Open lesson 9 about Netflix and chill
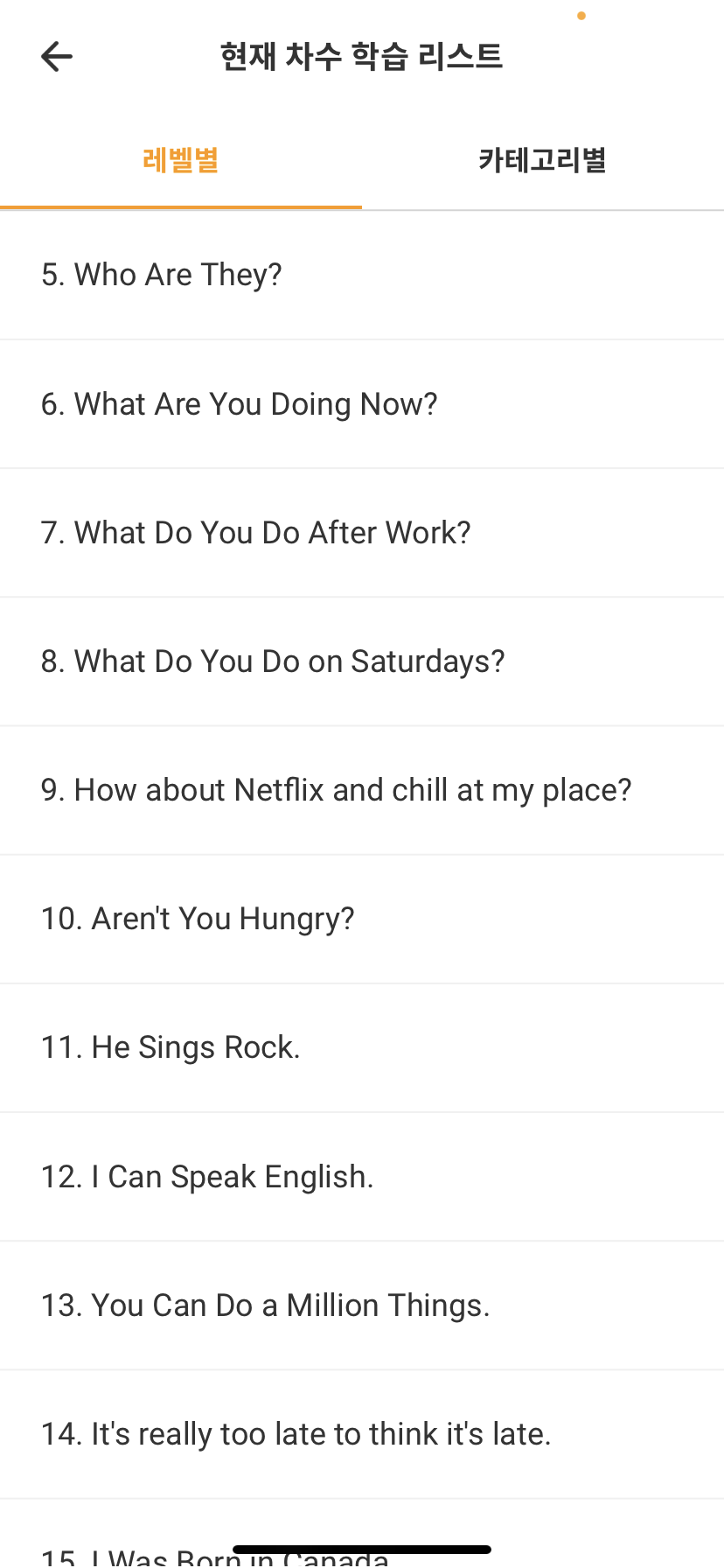 pos(362,790)
